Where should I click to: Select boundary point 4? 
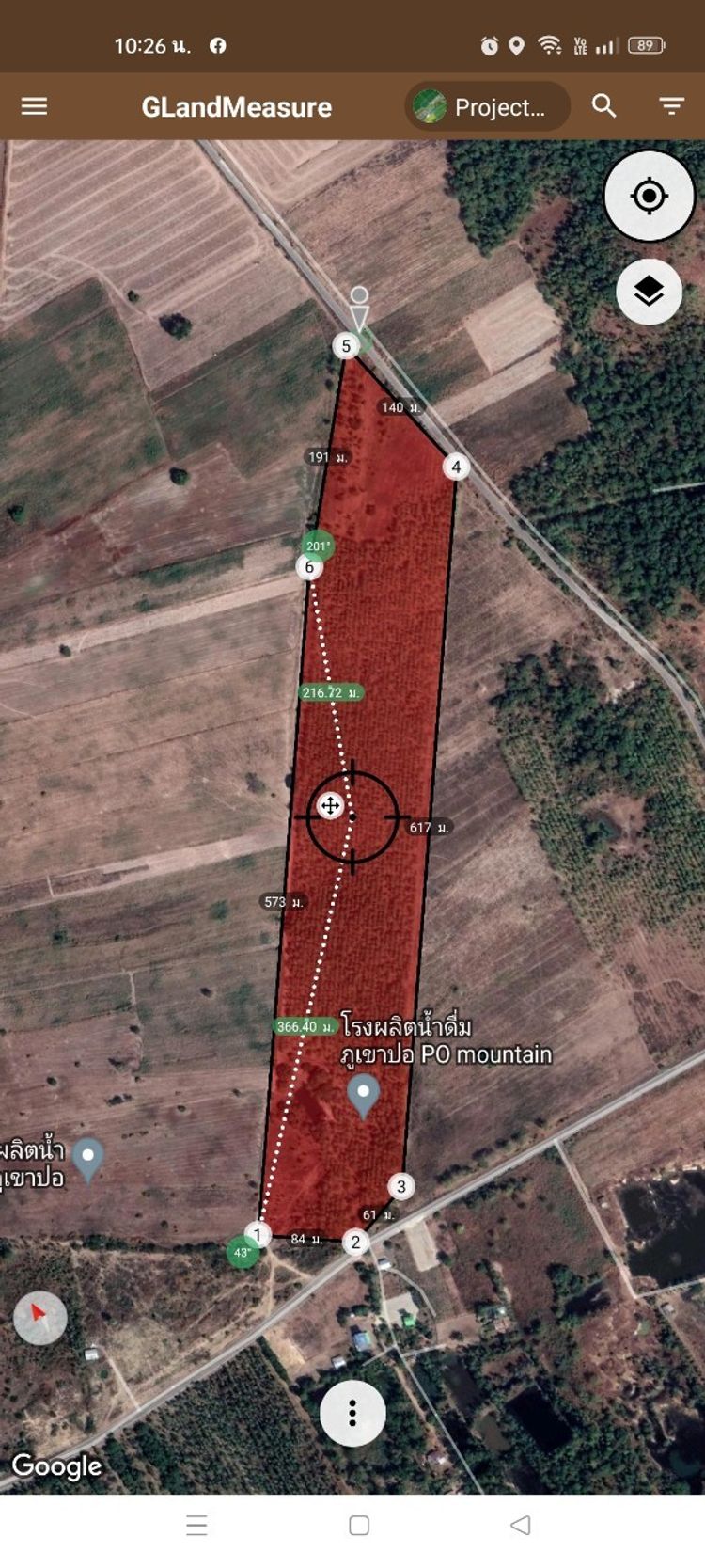(x=456, y=467)
